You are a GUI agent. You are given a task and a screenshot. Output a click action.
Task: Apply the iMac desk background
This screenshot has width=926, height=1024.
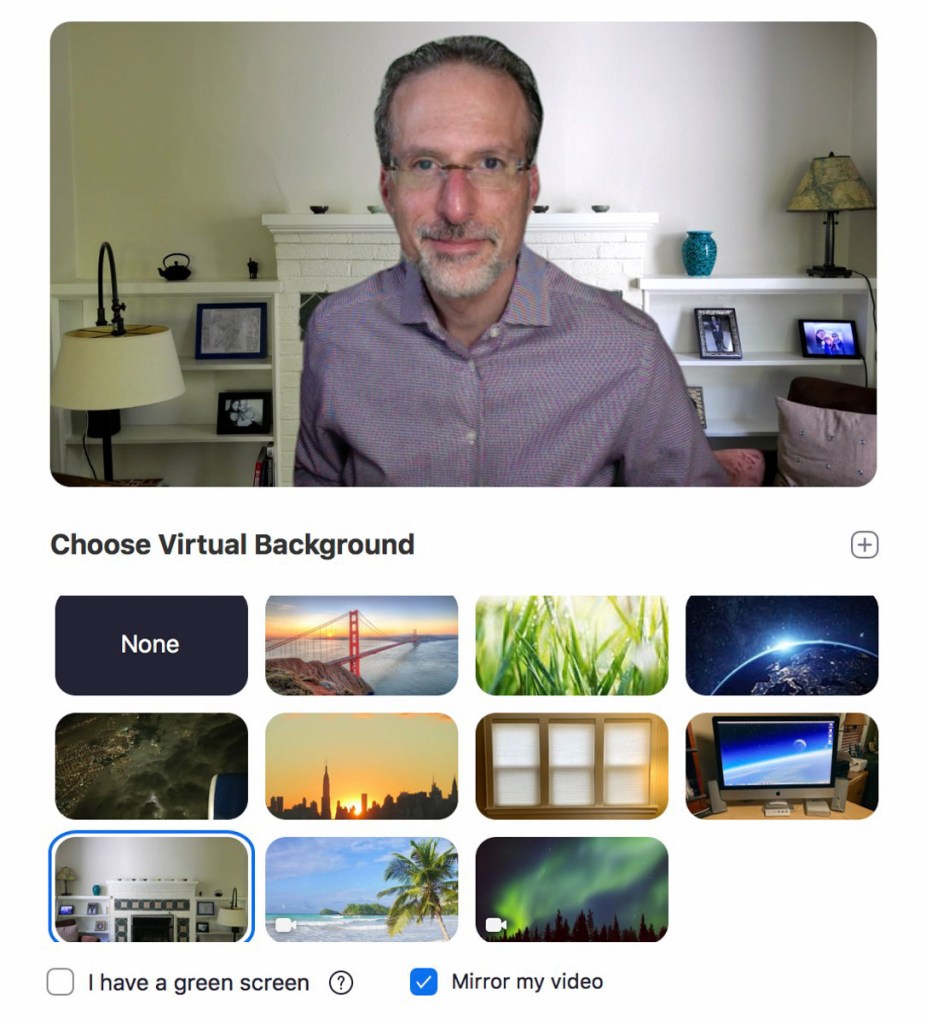(x=782, y=766)
